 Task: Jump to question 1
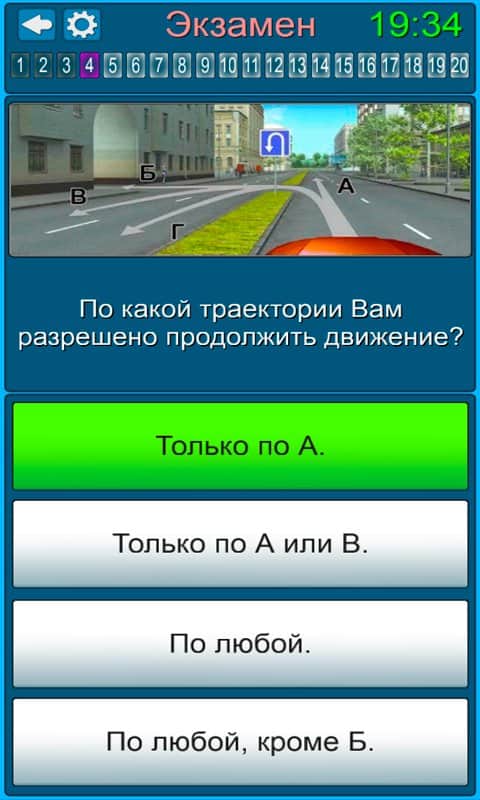tap(20, 65)
